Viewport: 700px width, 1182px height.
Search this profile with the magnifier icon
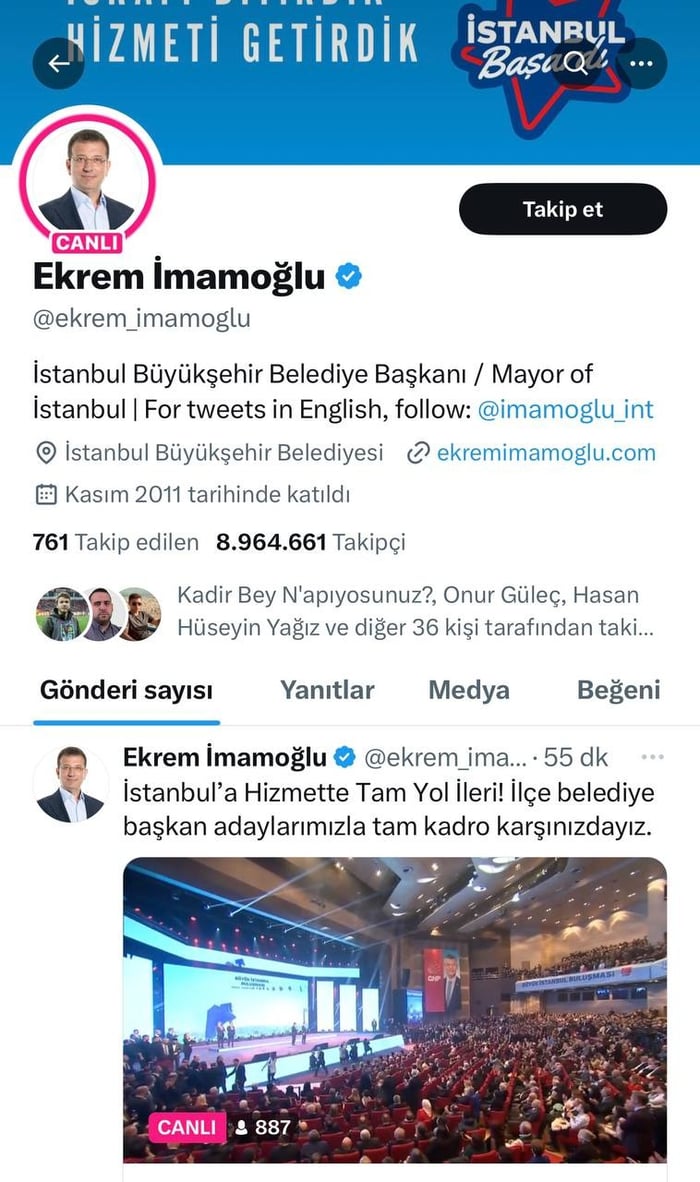[x=577, y=64]
